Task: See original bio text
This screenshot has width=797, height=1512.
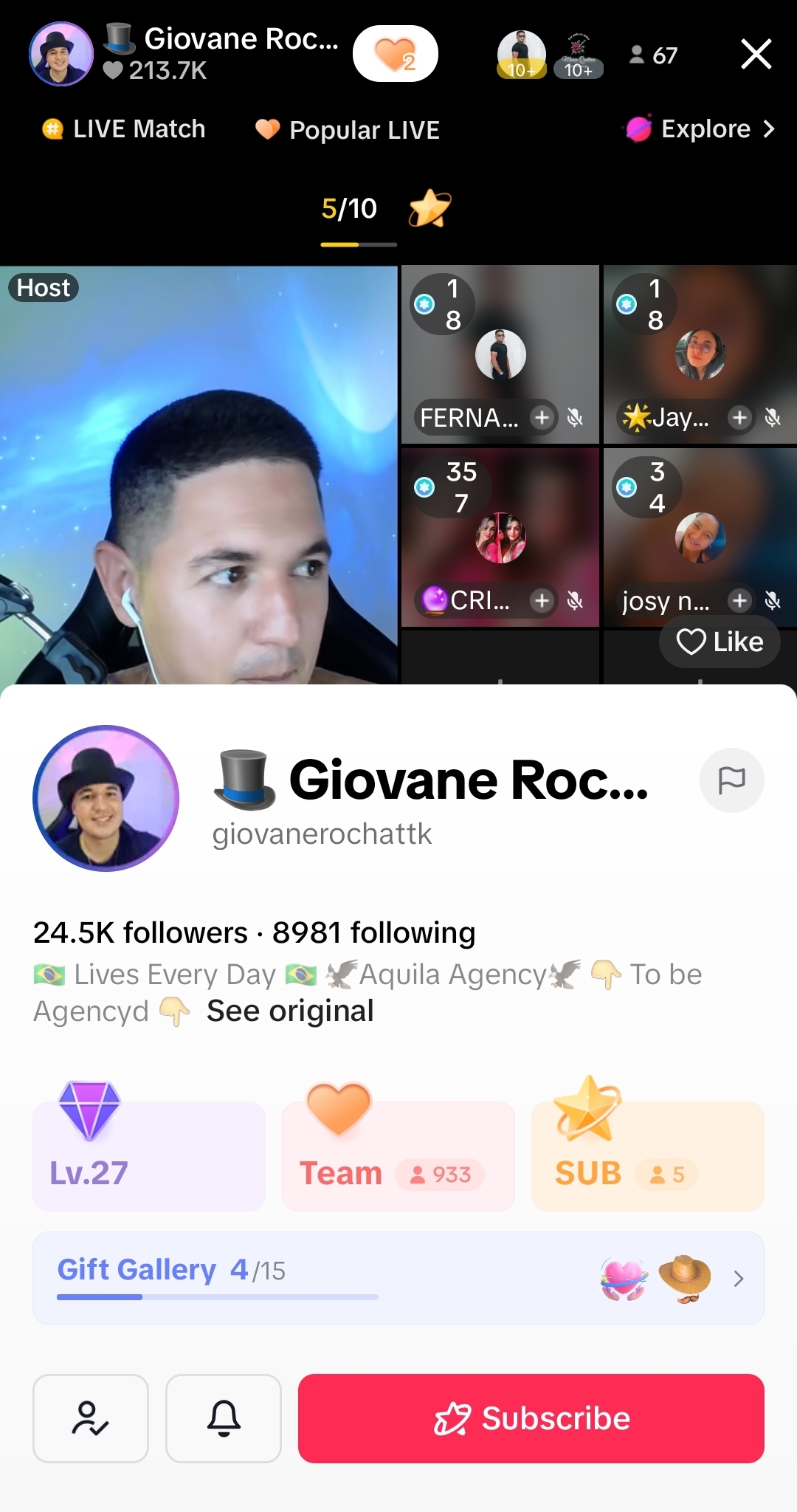Action: click(x=290, y=1011)
